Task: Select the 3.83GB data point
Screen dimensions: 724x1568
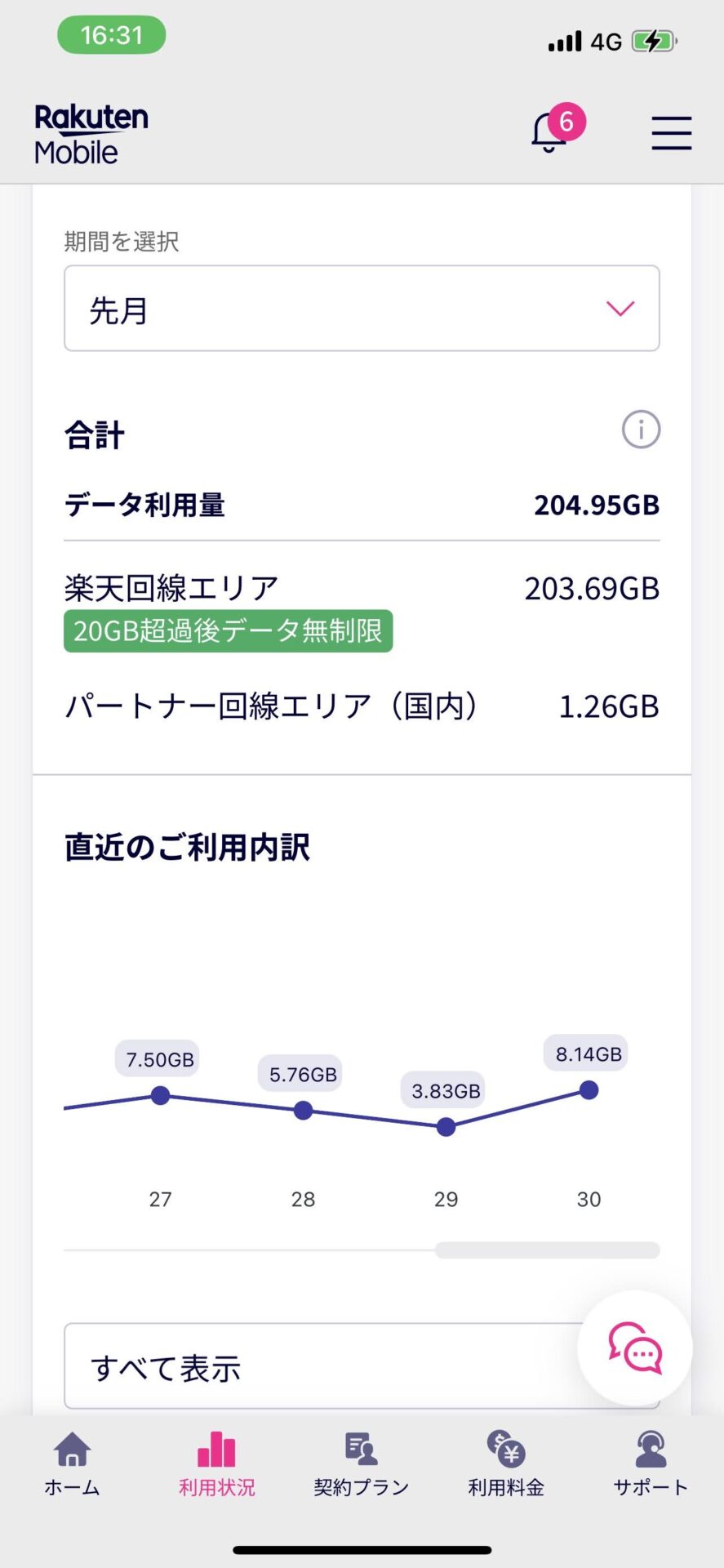Action: coord(446,1127)
